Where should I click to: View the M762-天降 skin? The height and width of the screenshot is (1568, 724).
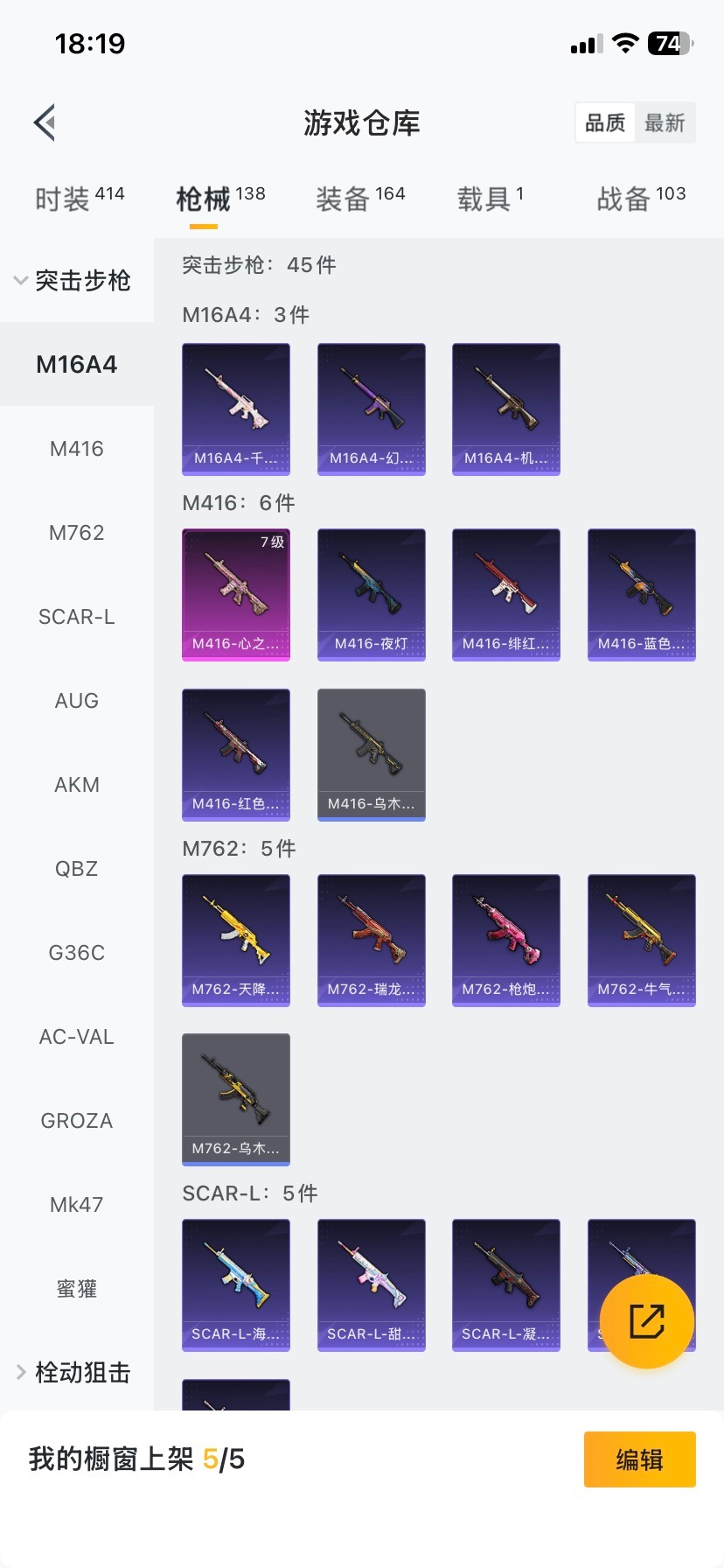[x=236, y=940]
